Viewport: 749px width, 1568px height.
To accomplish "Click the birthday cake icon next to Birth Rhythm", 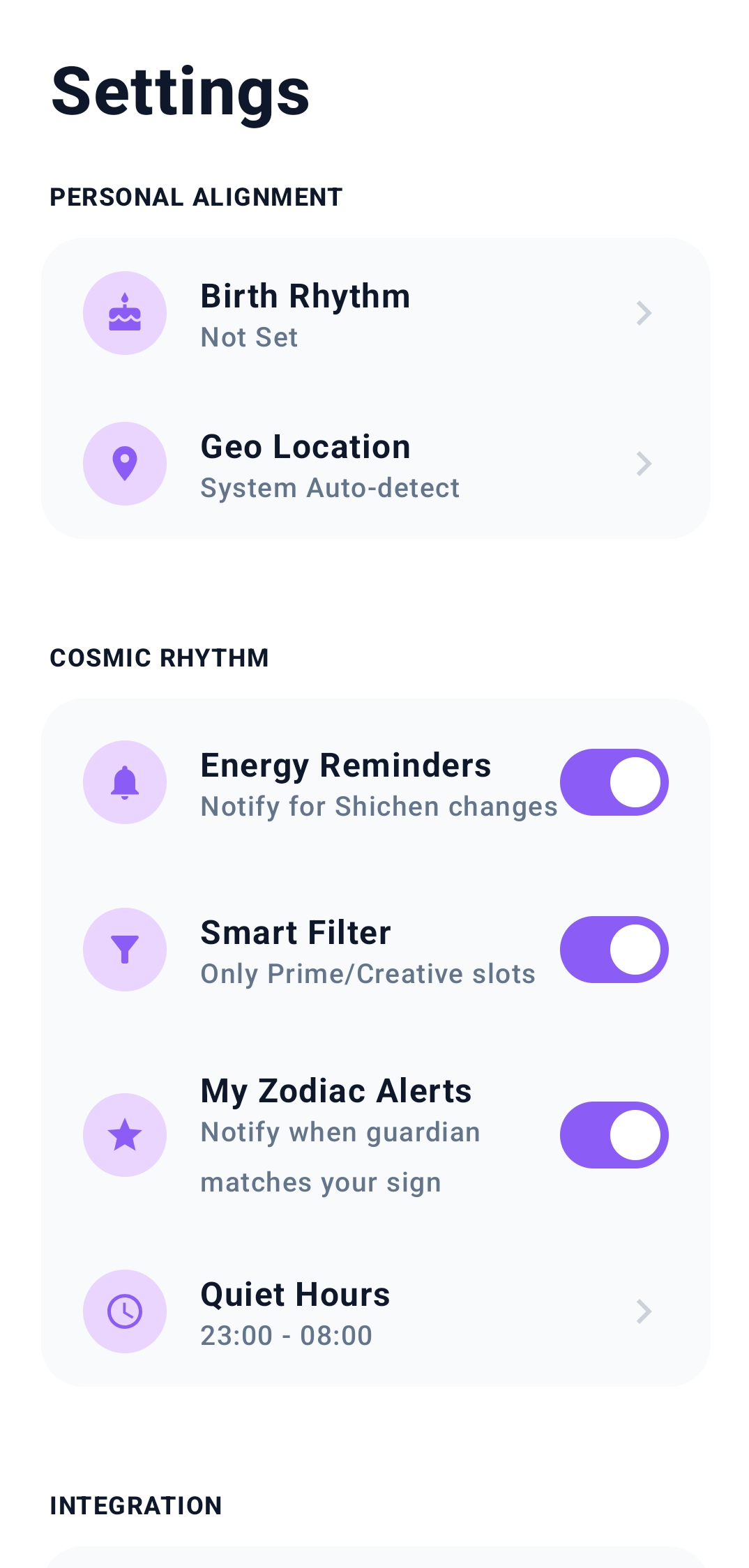I will point(125,313).
